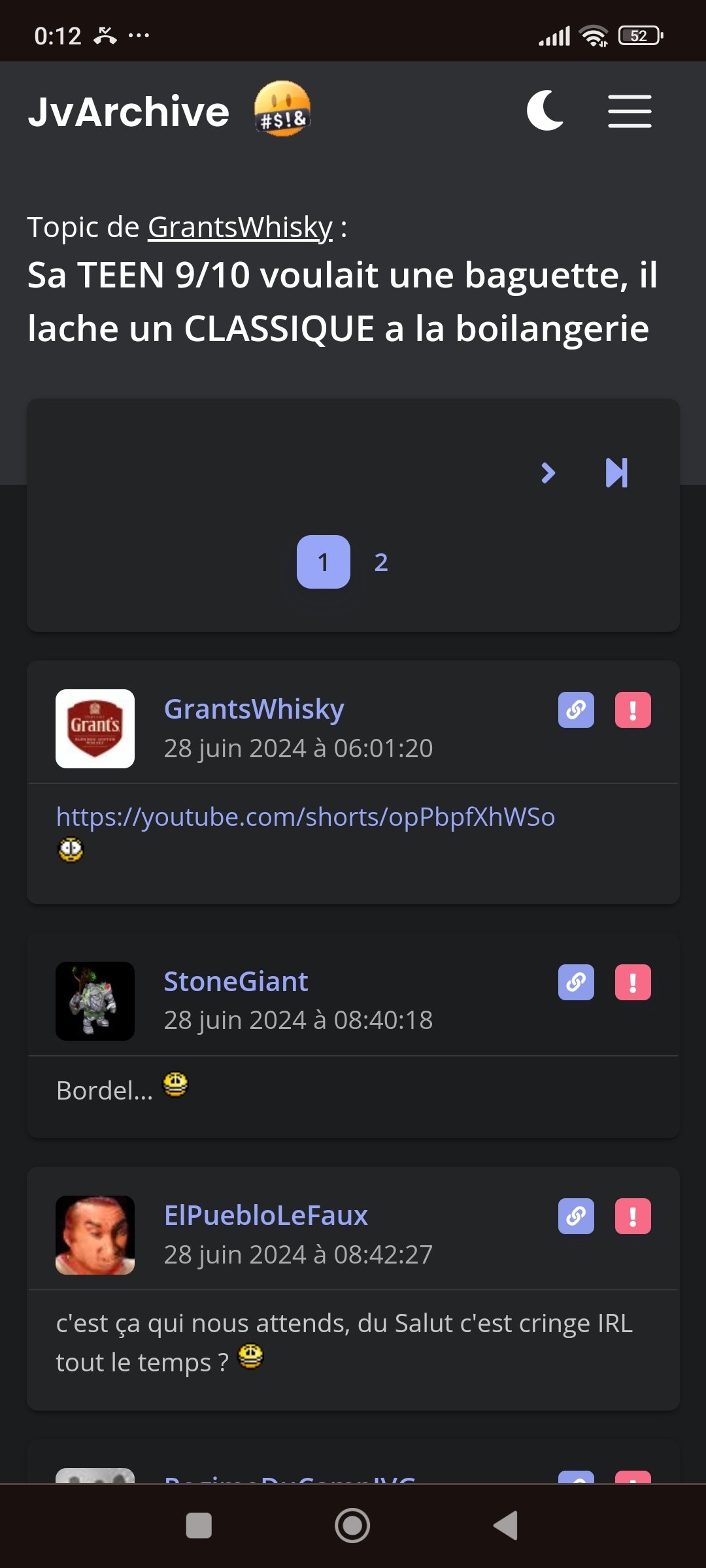The width and height of the screenshot is (706, 1568).
Task: View ElPuebloLeFaux's profile
Action: (x=265, y=1215)
